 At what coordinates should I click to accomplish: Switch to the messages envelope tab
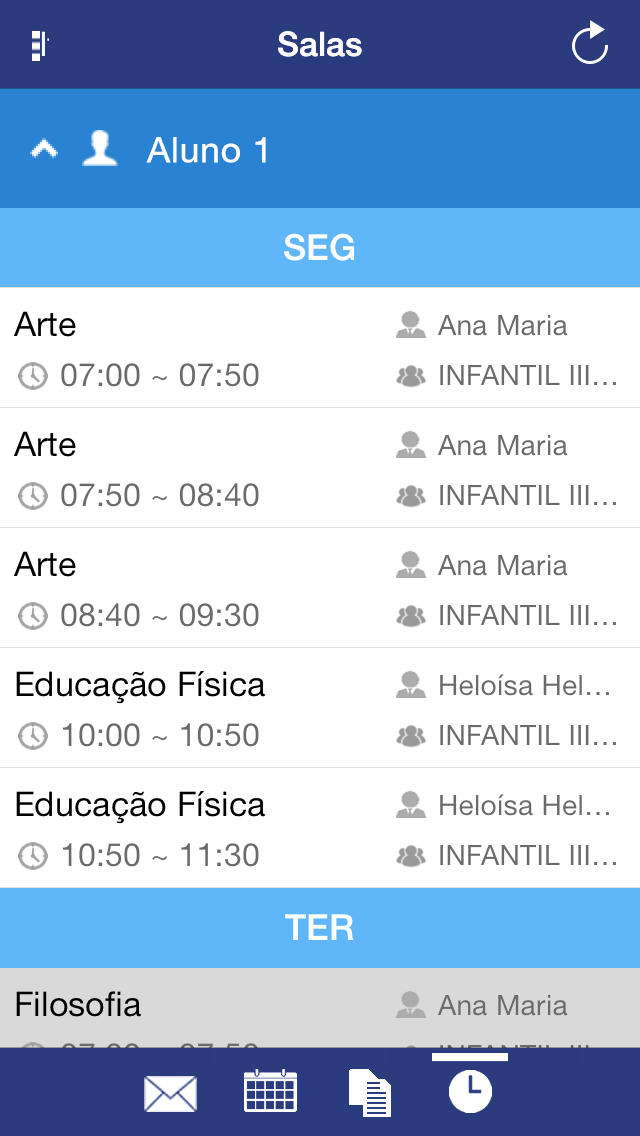[170, 1093]
